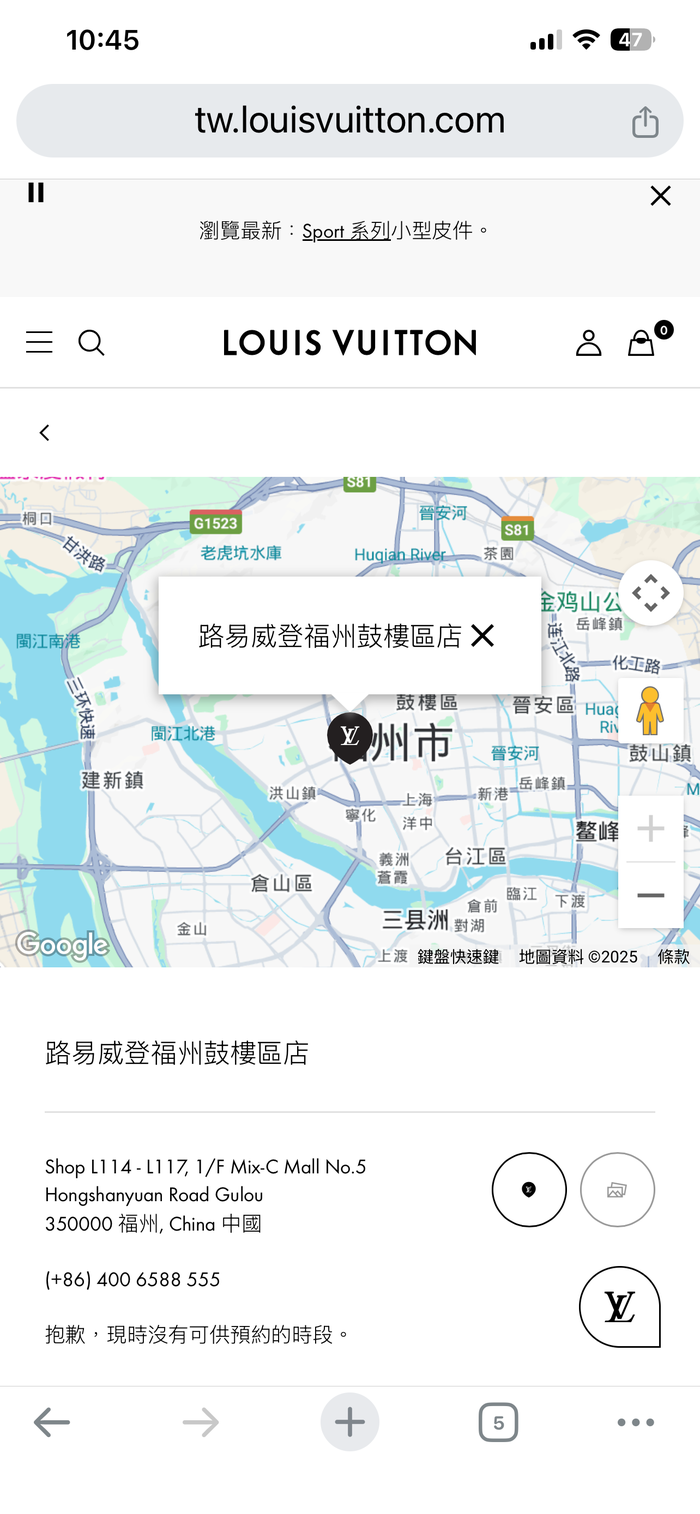Image resolution: width=700 pixels, height=1514 pixels.
Task: Tap the LV store marker on the map
Action: 349,737
